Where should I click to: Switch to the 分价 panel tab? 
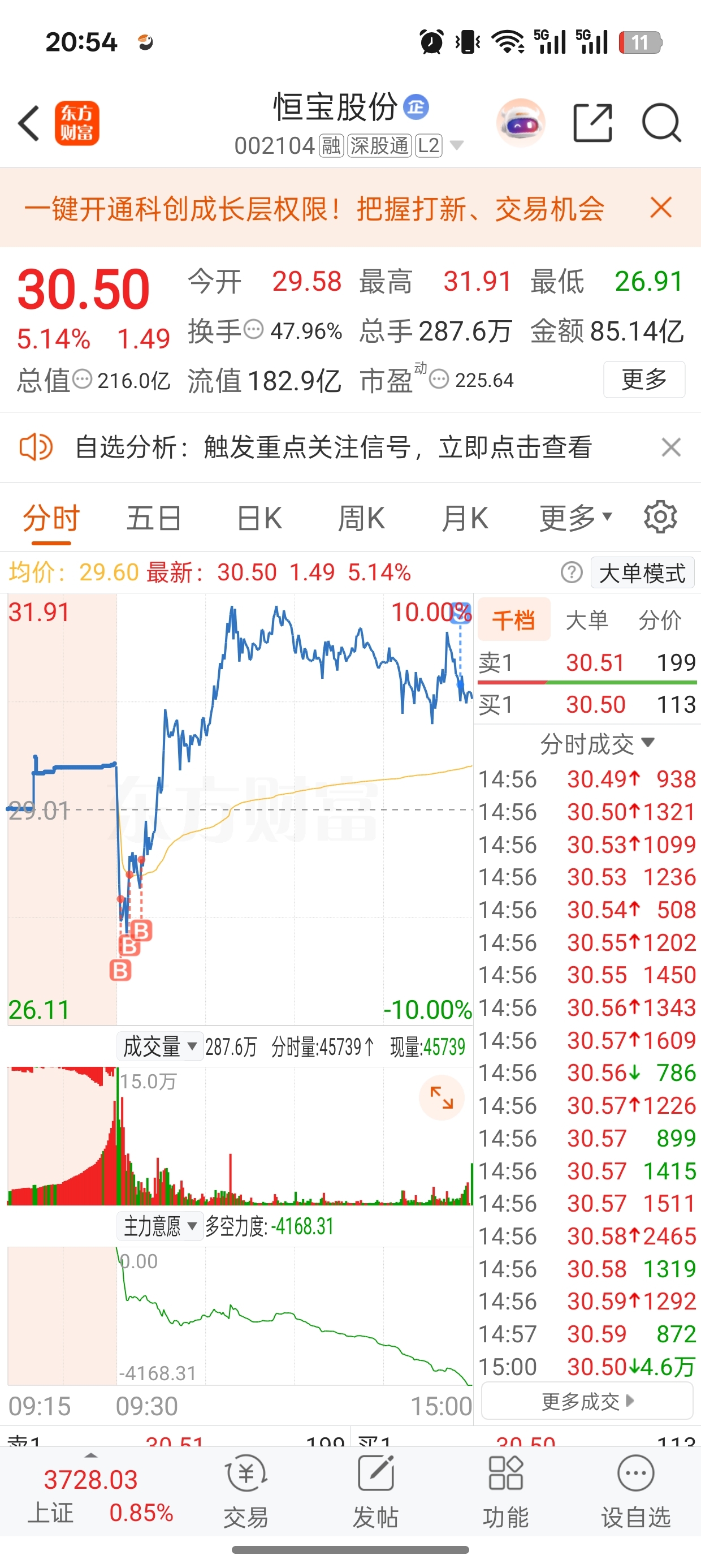click(660, 619)
